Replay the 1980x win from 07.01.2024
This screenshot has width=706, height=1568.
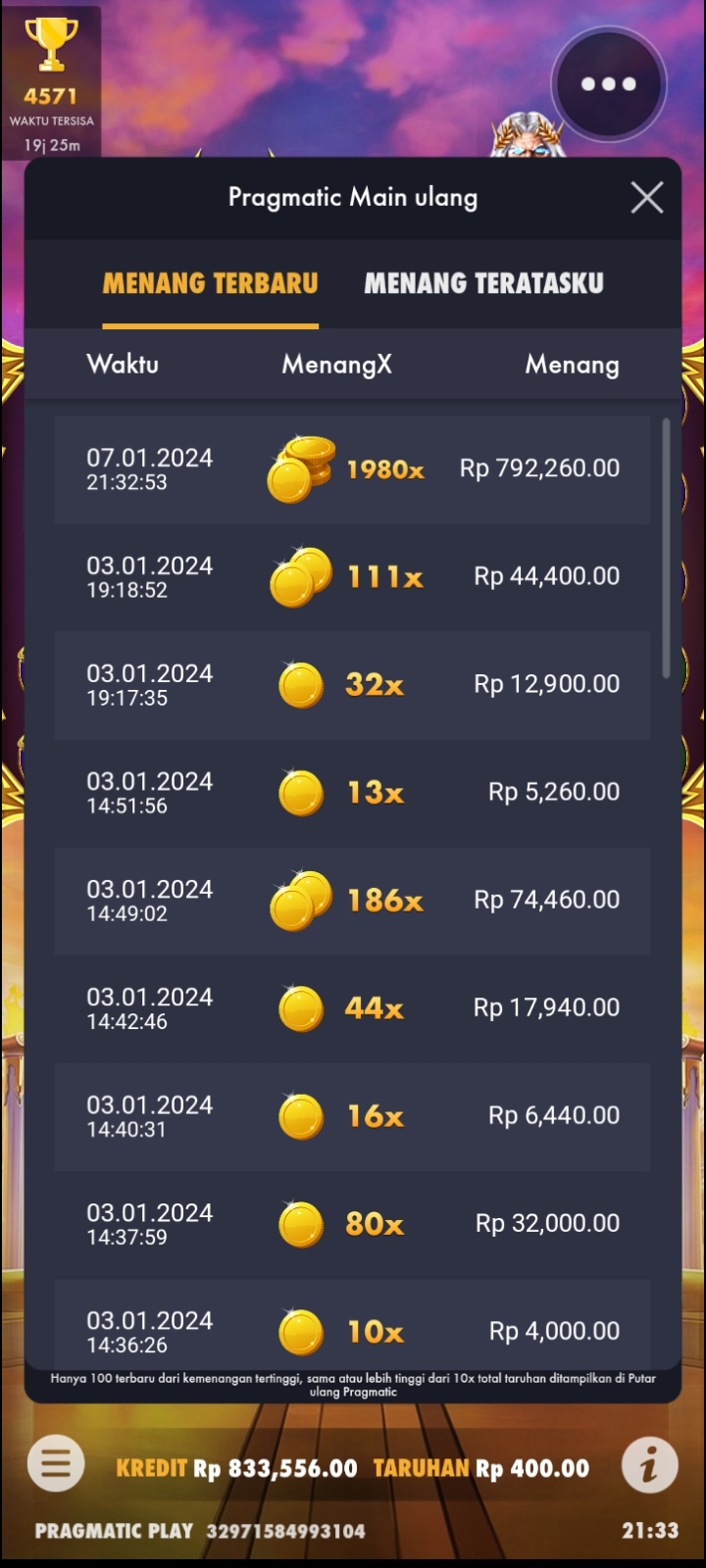click(x=352, y=469)
